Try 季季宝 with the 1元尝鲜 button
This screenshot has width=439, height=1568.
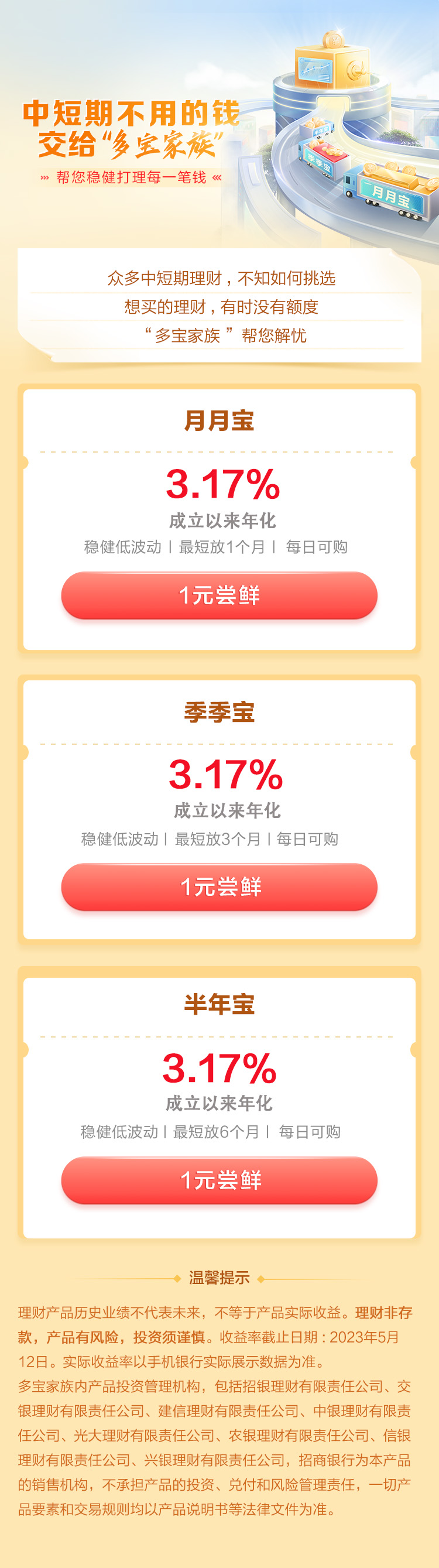(x=219, y=887)
